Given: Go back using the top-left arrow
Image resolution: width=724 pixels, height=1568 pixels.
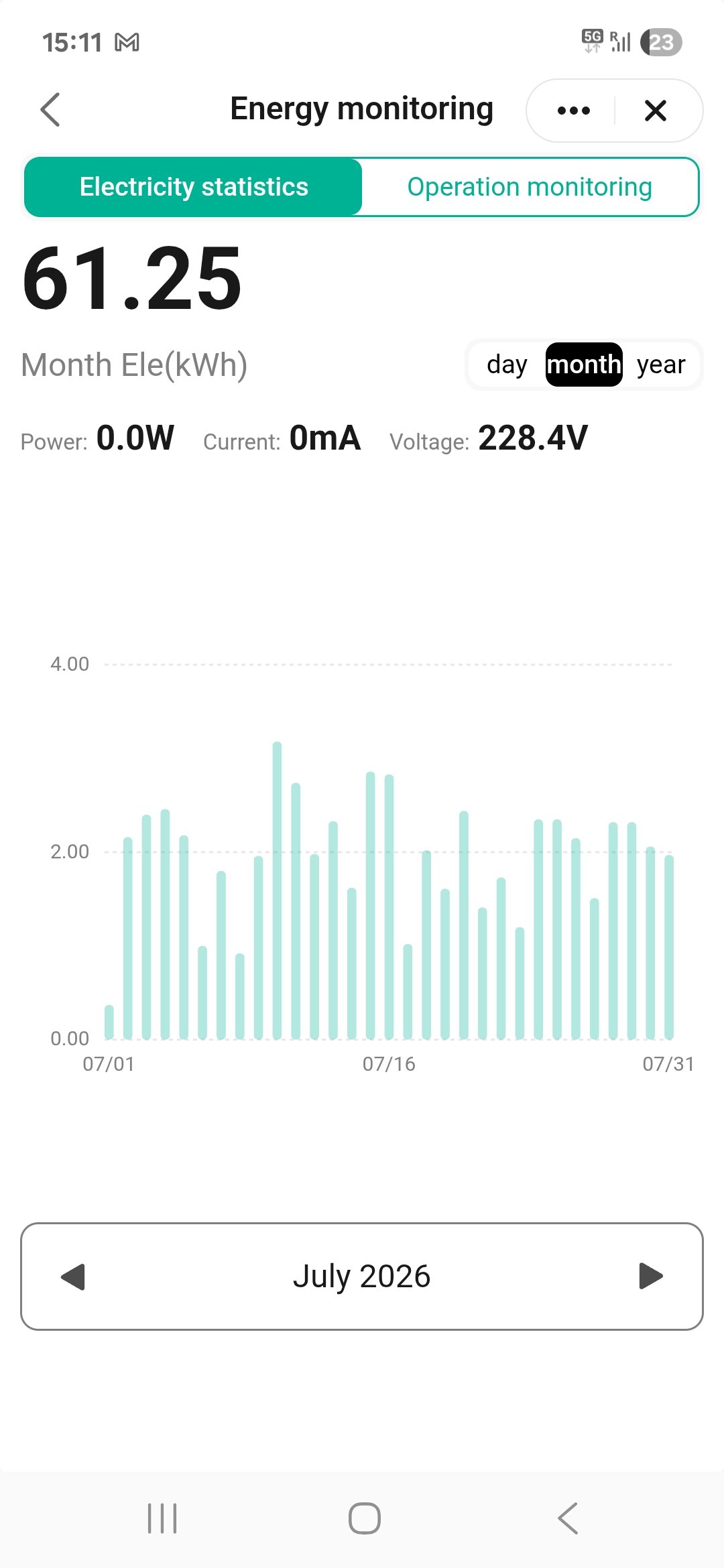Looking at the screenshot, I should [51, 110].
